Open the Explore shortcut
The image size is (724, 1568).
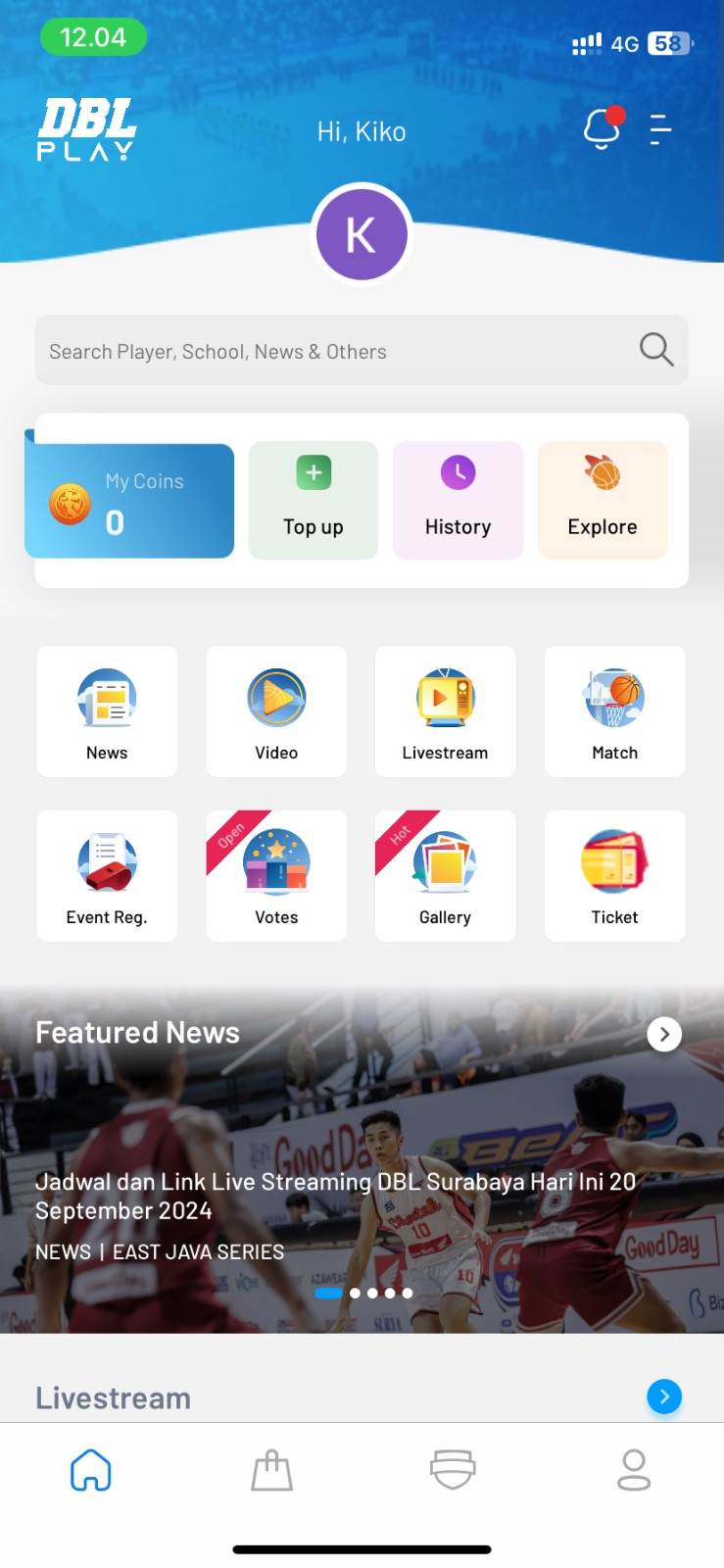pyautogui.click(x=603, y=501)
